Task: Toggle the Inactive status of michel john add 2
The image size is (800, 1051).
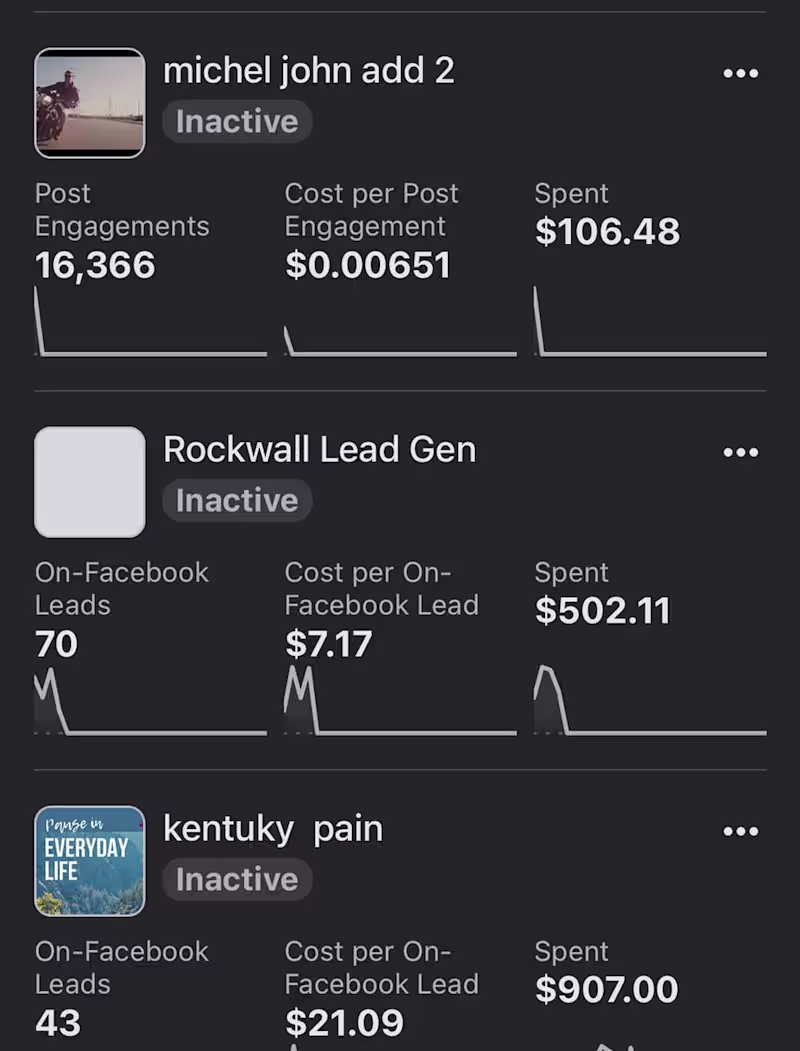Action: [236, 121]
